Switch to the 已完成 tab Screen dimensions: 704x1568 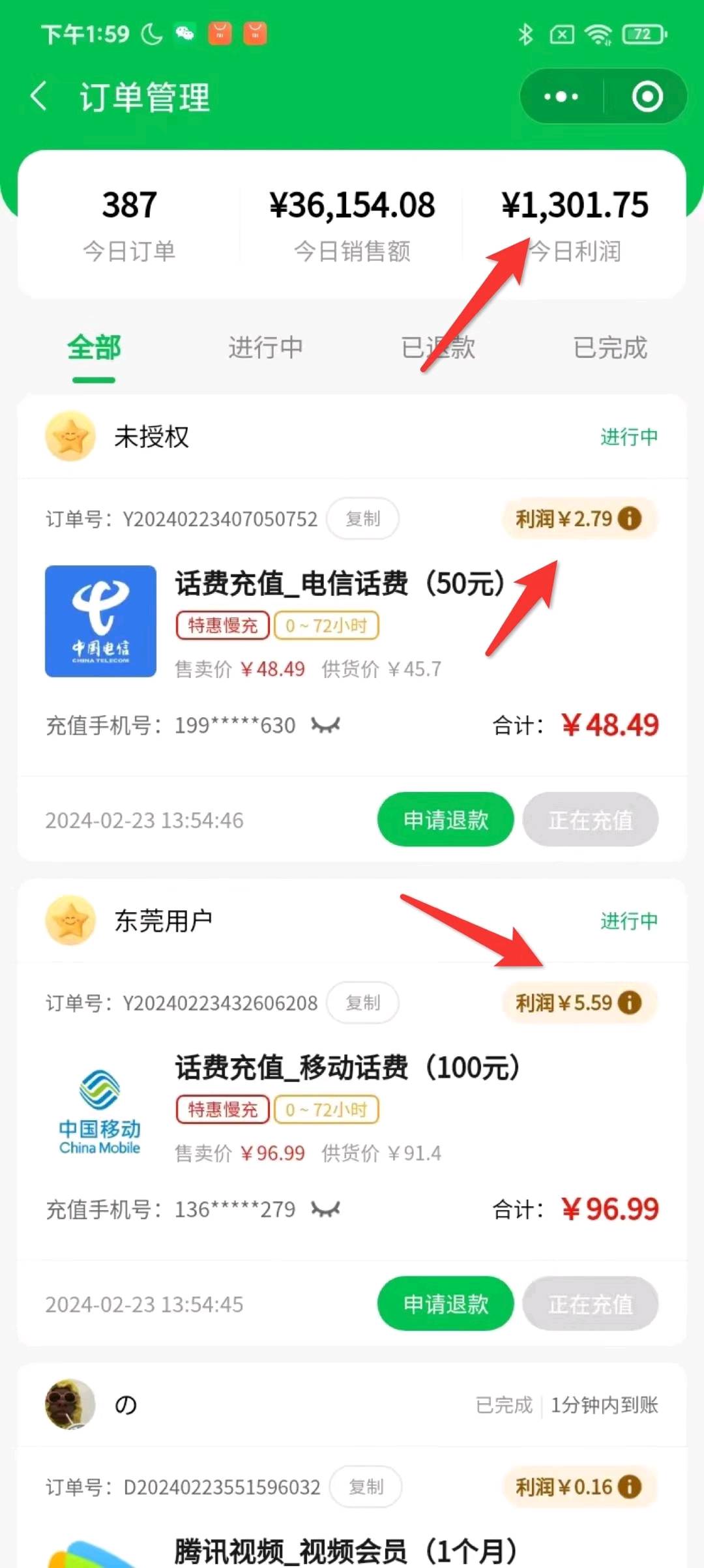point(610,347)
